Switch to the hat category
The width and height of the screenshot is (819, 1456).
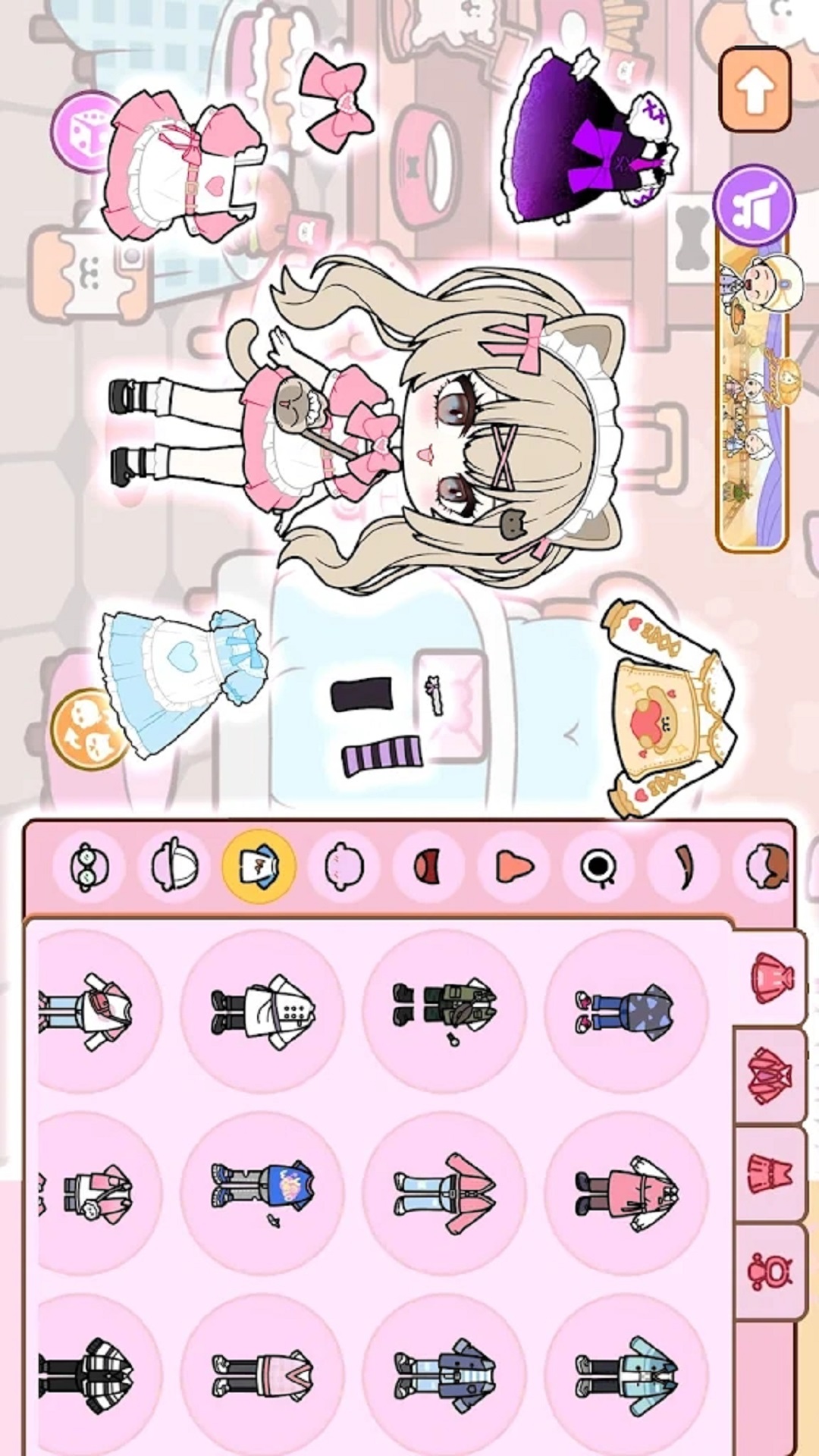174,865
